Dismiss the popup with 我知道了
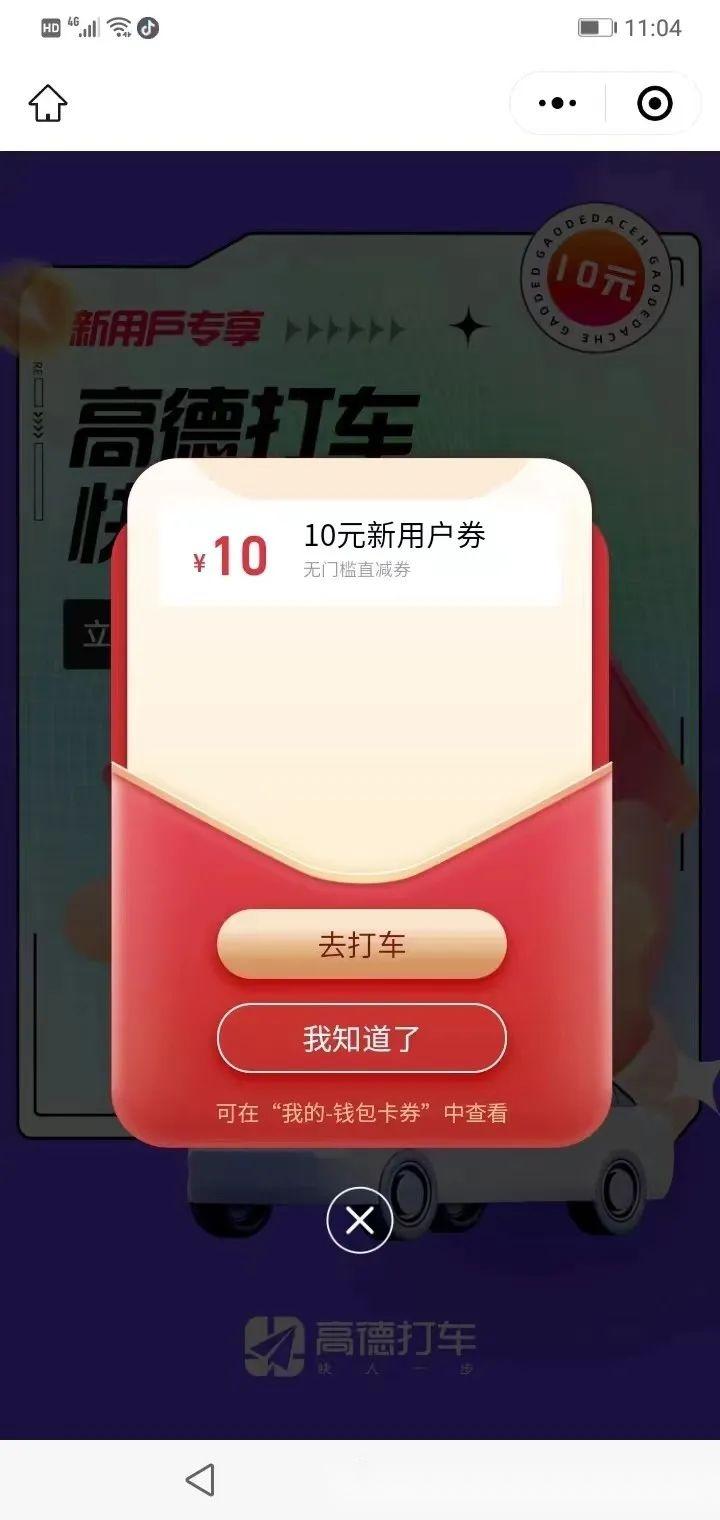 361,1038
